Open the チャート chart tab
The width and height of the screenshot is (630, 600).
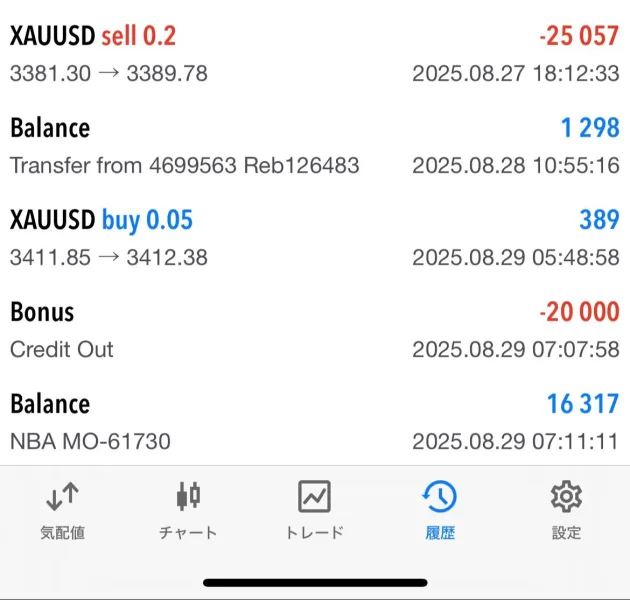(x=188, y=510)
